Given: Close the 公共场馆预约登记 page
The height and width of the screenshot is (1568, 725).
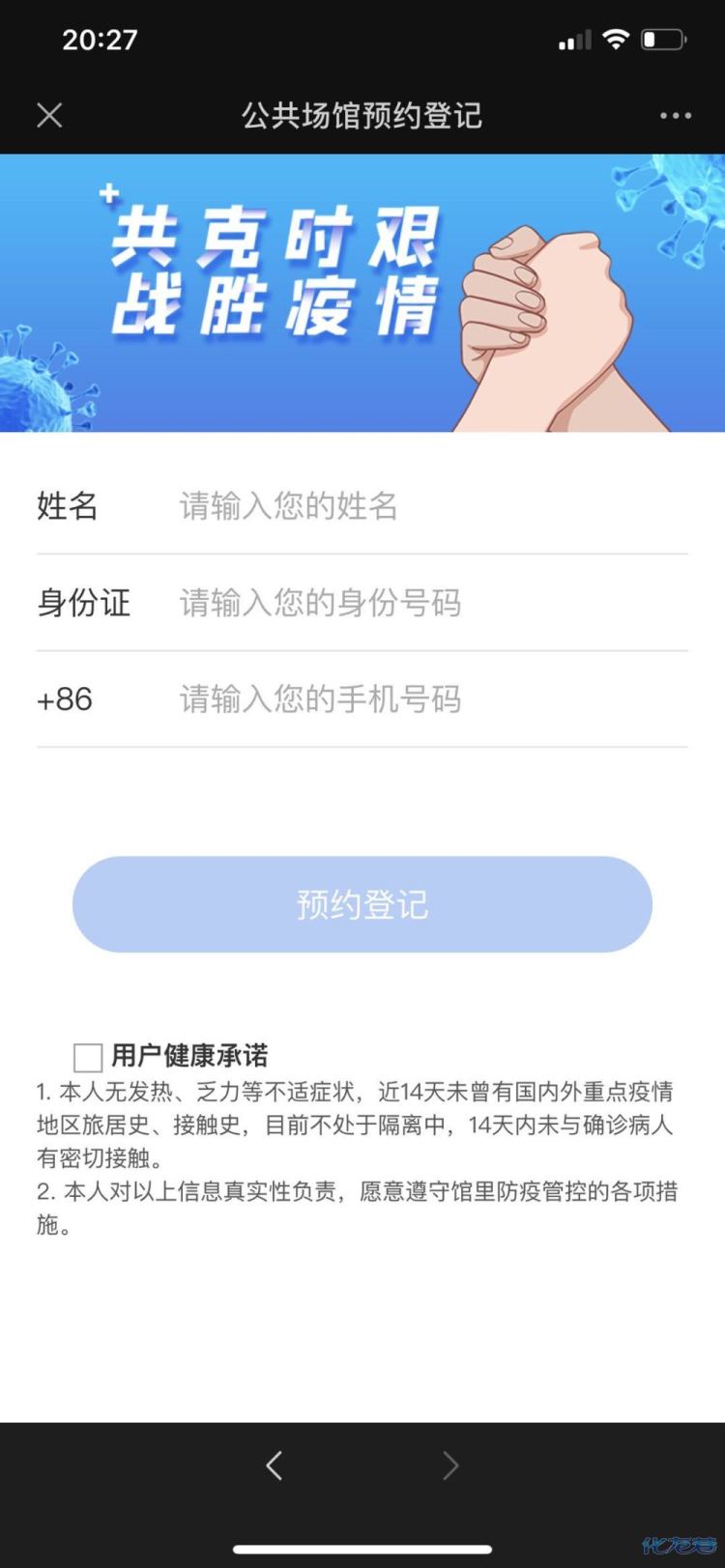Looking at the screenshot, I should (x=49, y=116).
